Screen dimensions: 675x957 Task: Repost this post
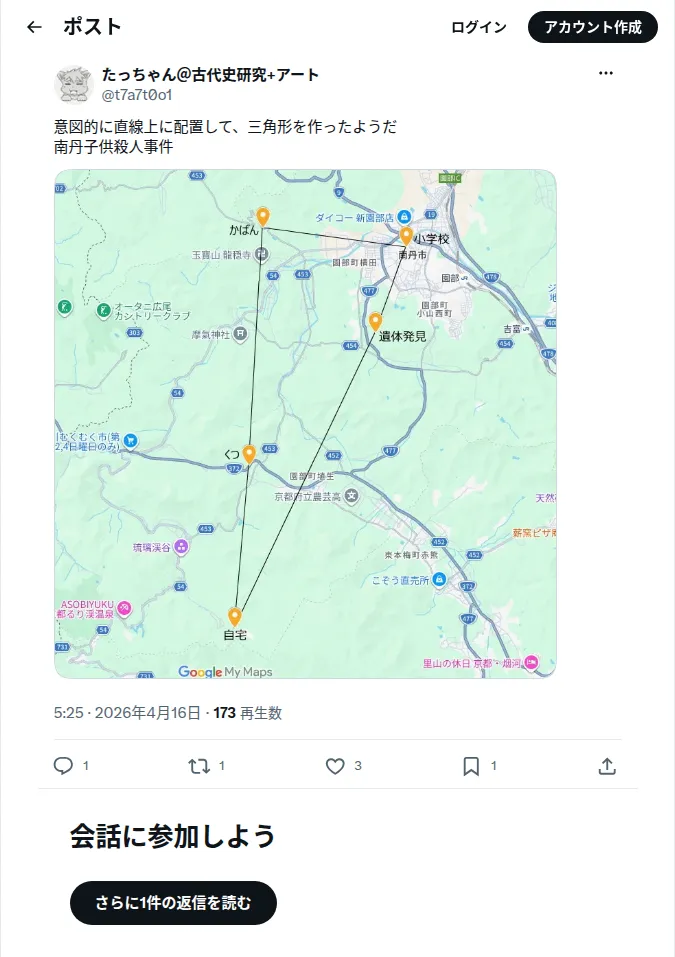coord(199,765)
